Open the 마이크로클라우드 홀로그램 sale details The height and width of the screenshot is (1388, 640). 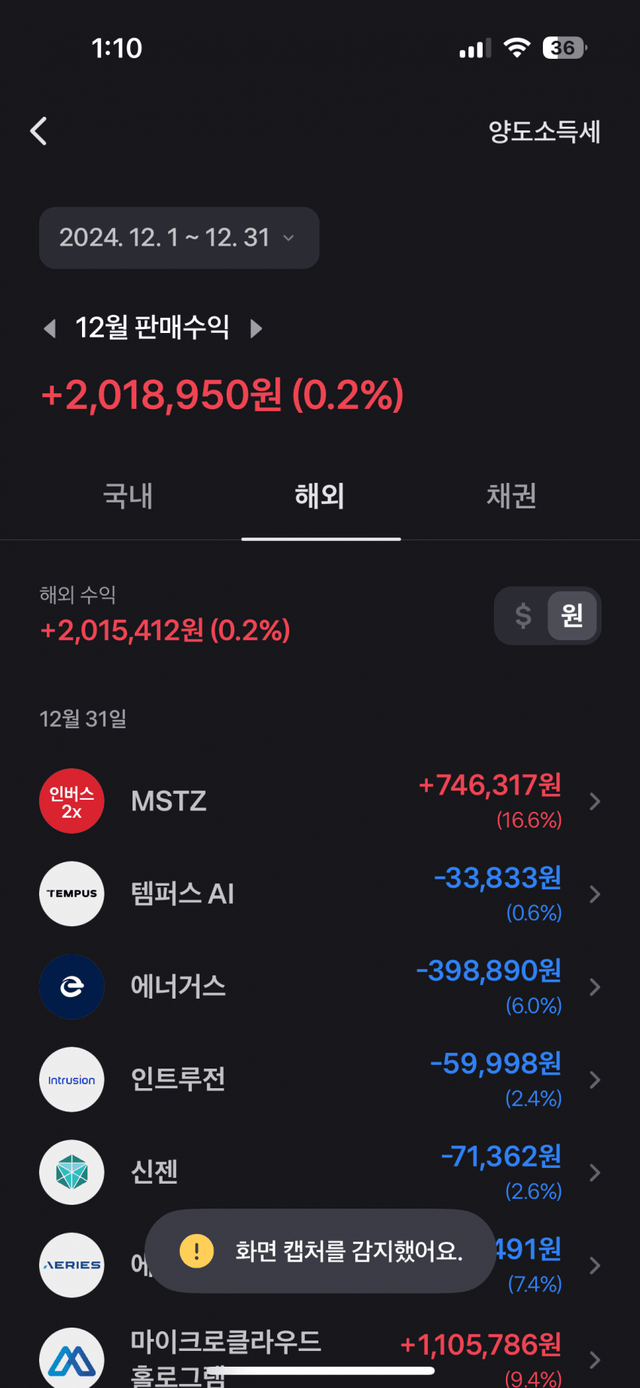click(320, 1355)
